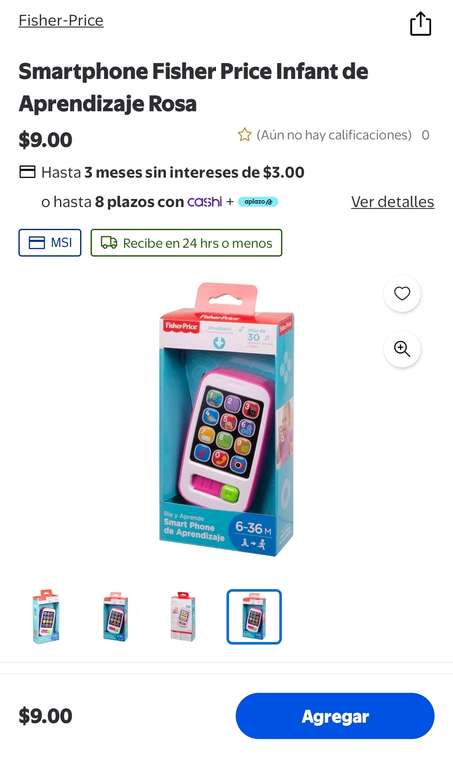
Task: Select the second product thumbnail
Action: click(x=116, y=616)
